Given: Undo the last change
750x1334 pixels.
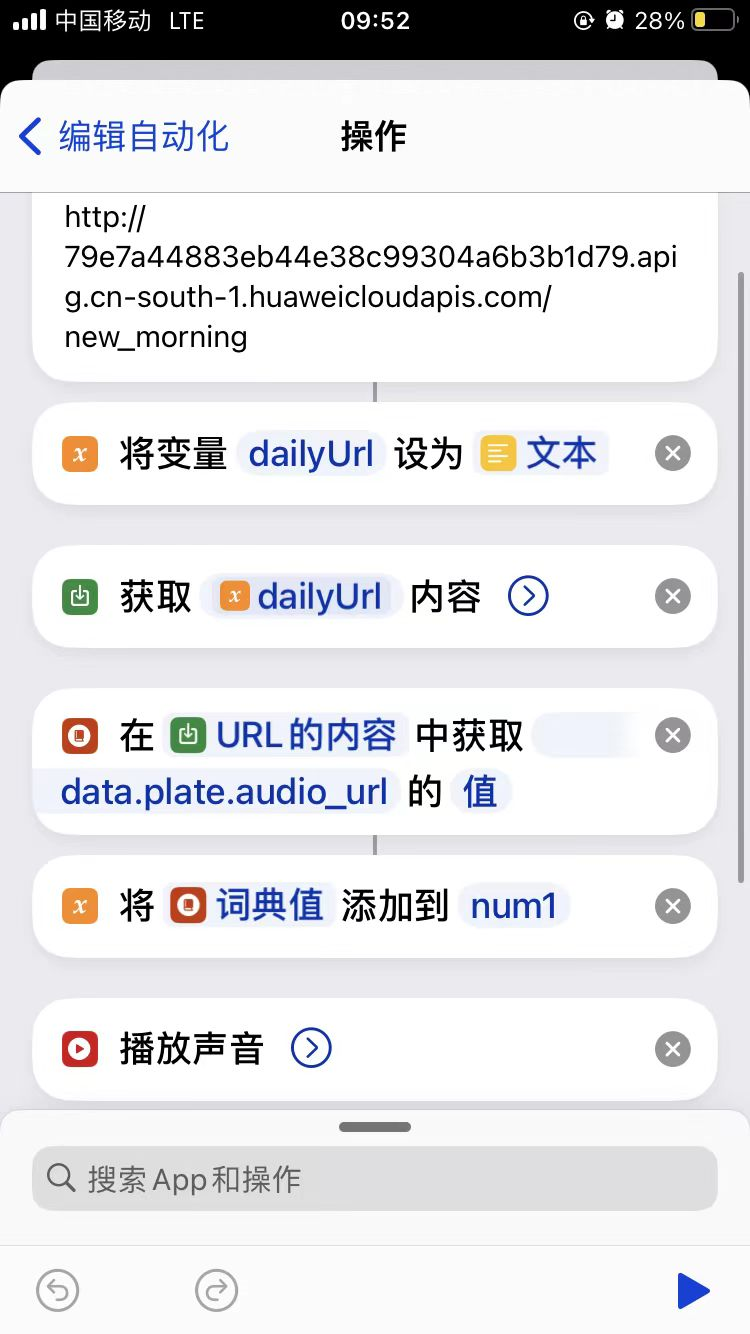Looking at the screenshot, I should (58, 1291).
